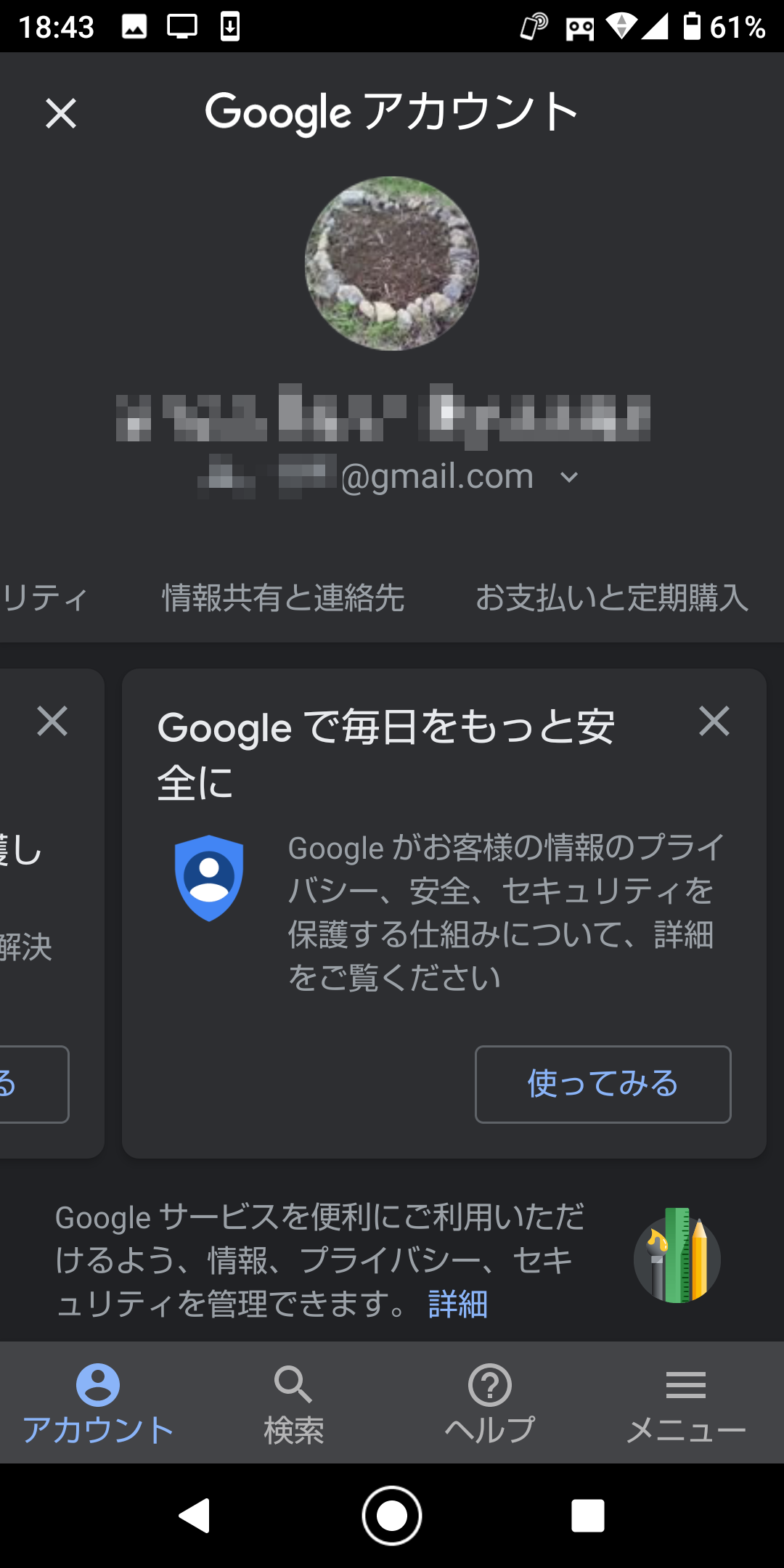The width and height of the screenshot is (784, 1568).
Task: Close the Google アカウント screen
Action: [61, 113]
